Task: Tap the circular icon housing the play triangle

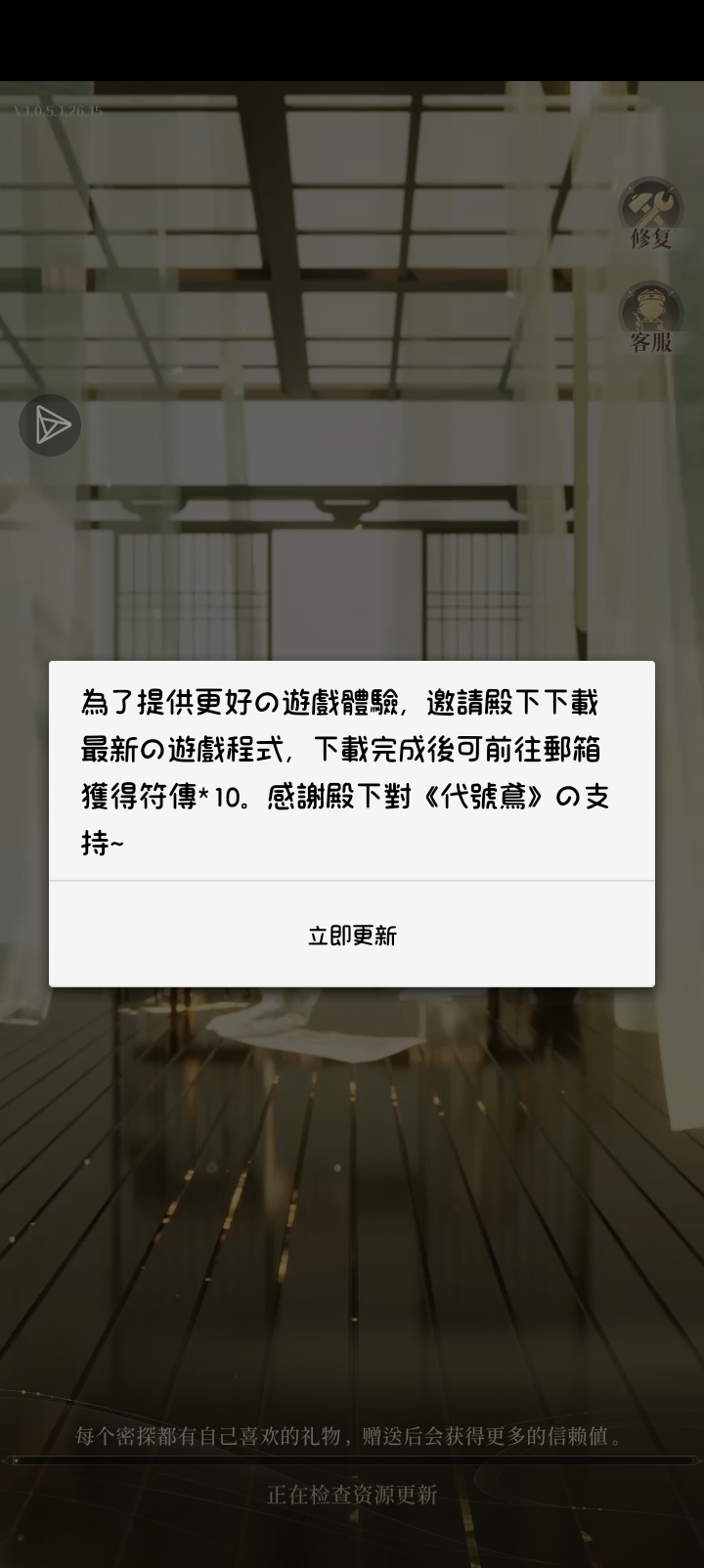Action: 50,424
